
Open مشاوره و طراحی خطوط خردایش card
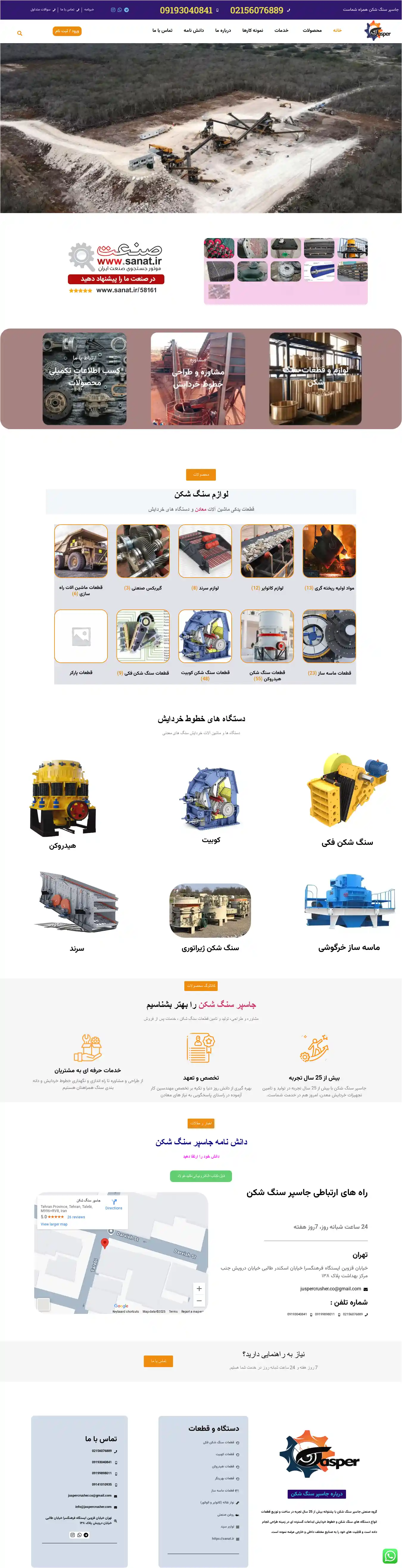click(x=198, y=379)
